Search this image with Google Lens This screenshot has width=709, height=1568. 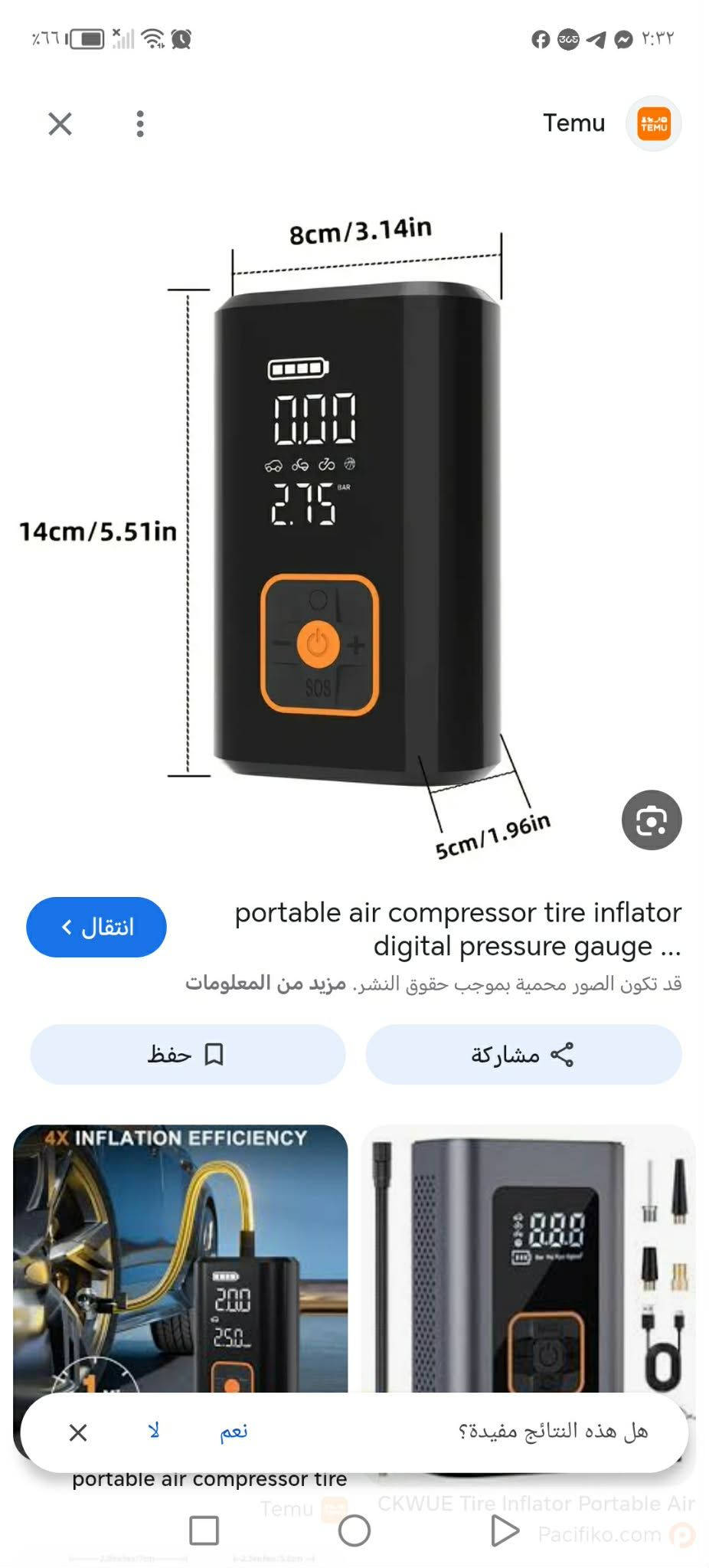tap(651, 820)
